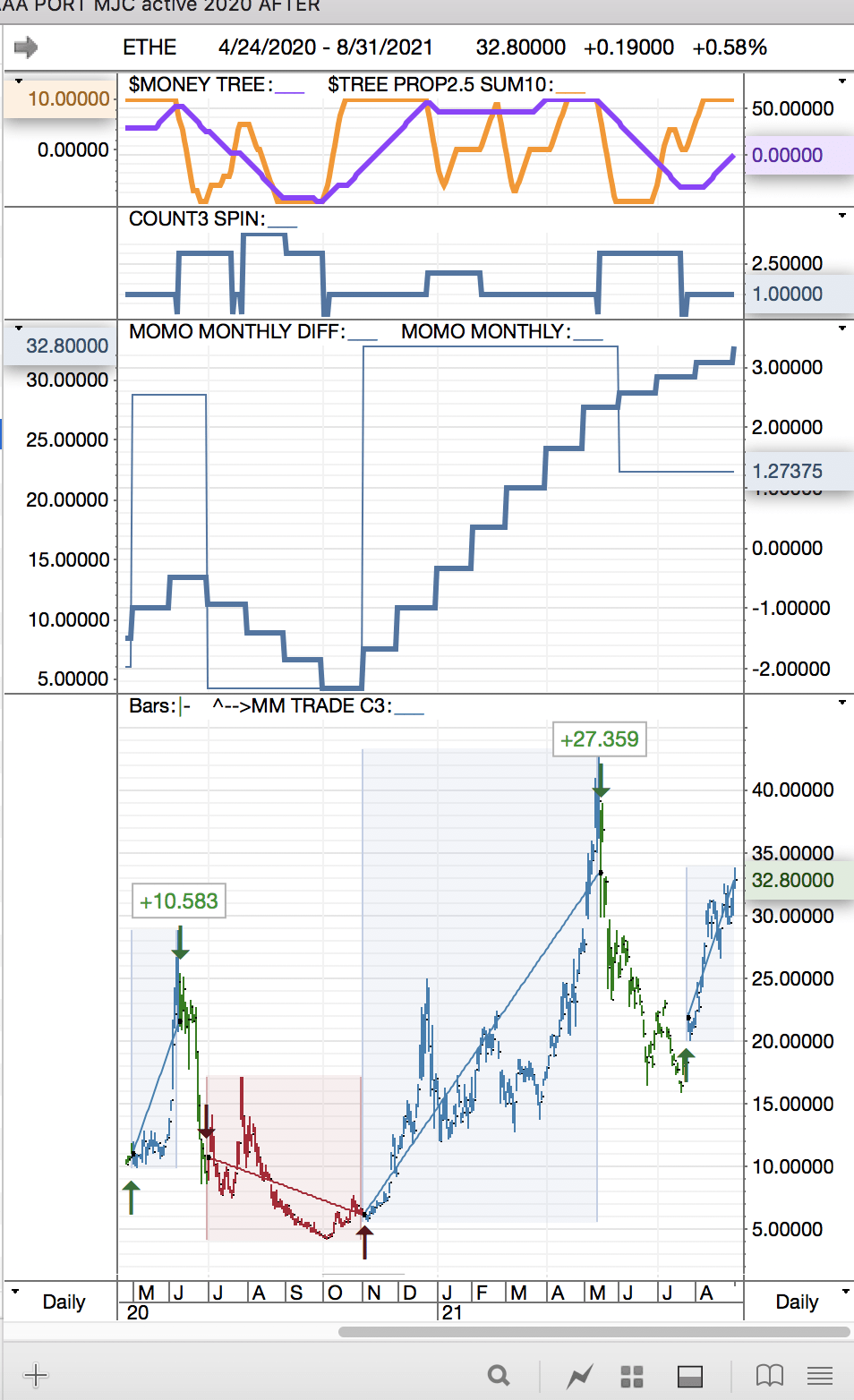Viewport: 854px width, 1400px height.
Task: Expand the COUNT3 SPIN pane menu arrow
Action: [841, 216]
